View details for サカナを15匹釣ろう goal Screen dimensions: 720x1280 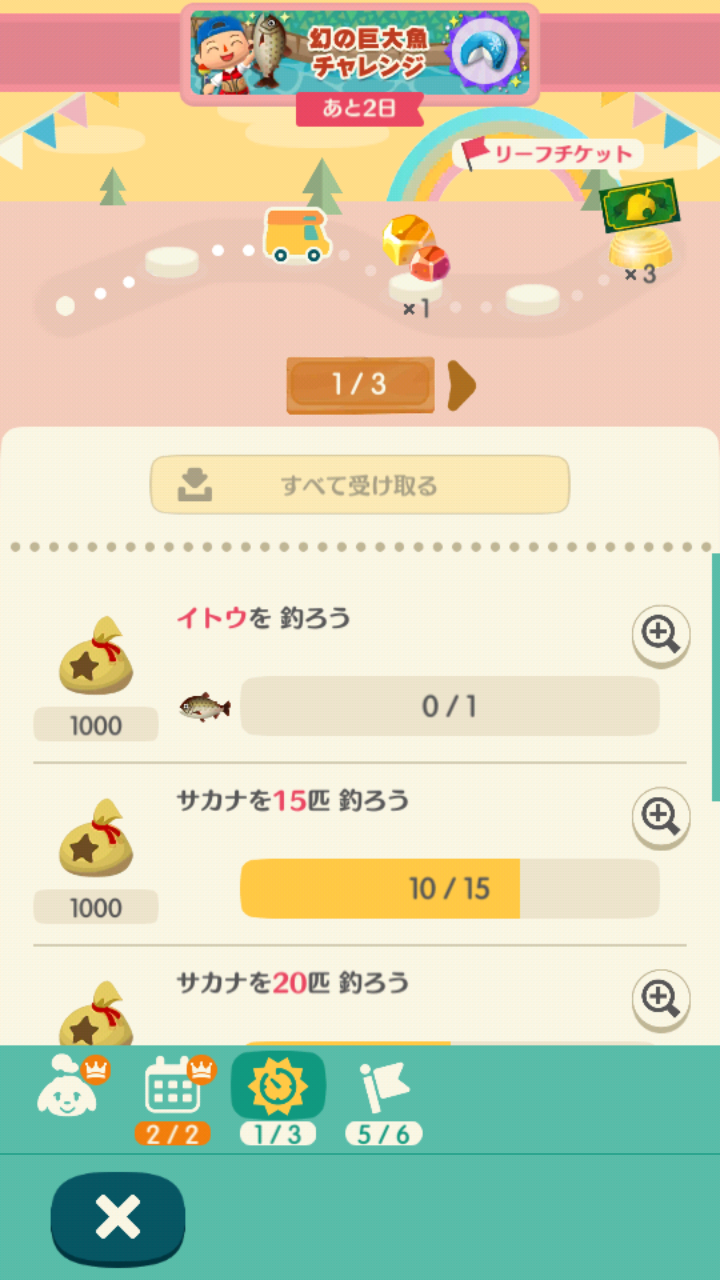point(660,817)
